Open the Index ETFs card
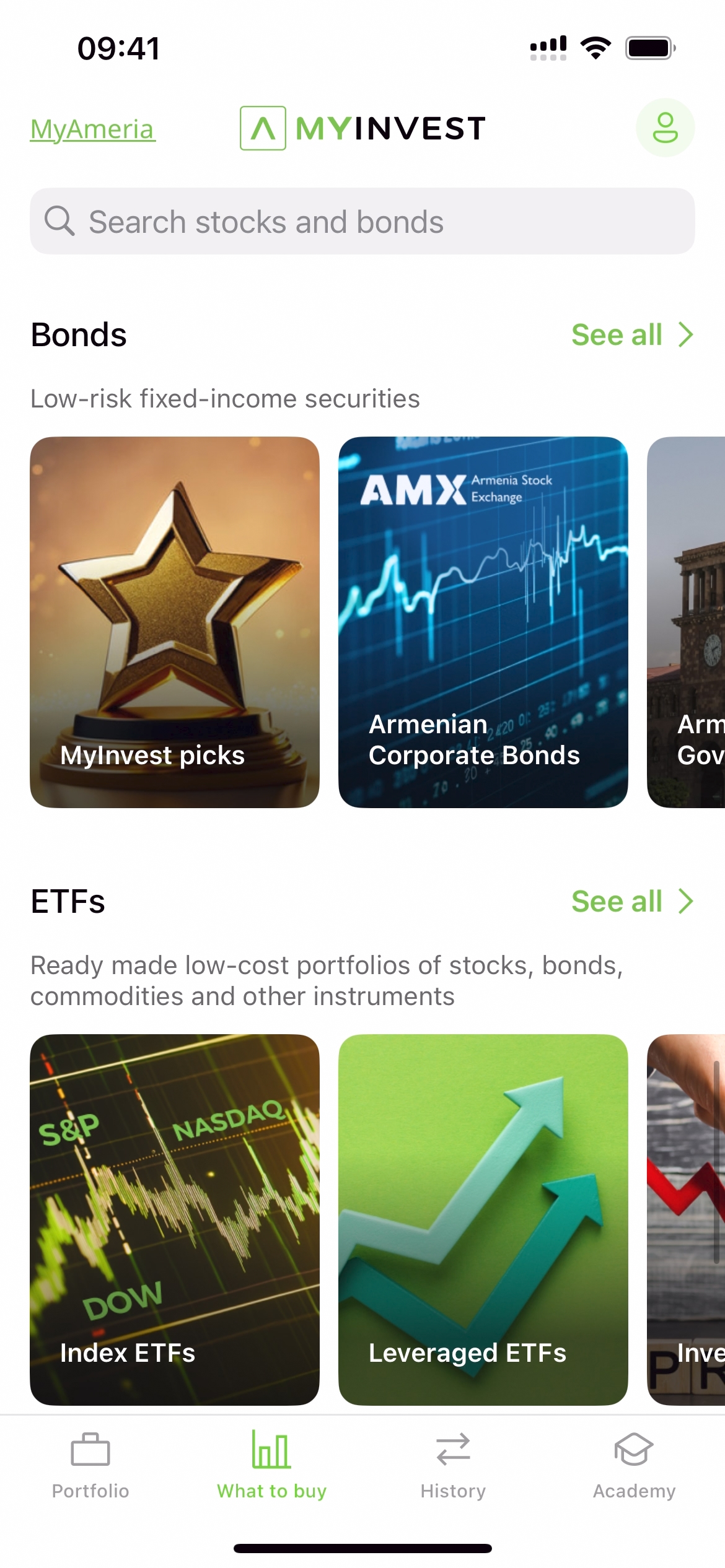 [x=175, y=1219]
